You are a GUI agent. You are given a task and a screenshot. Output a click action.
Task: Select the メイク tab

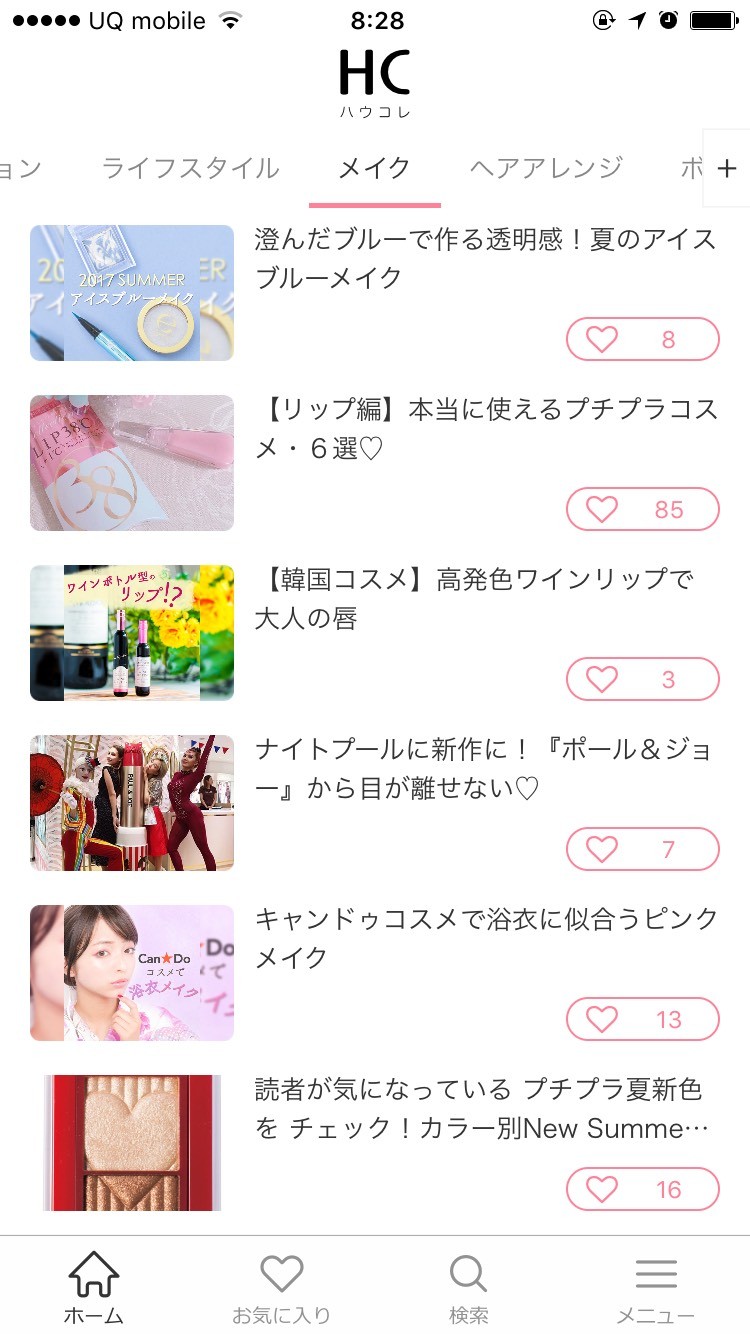point(374,168)
